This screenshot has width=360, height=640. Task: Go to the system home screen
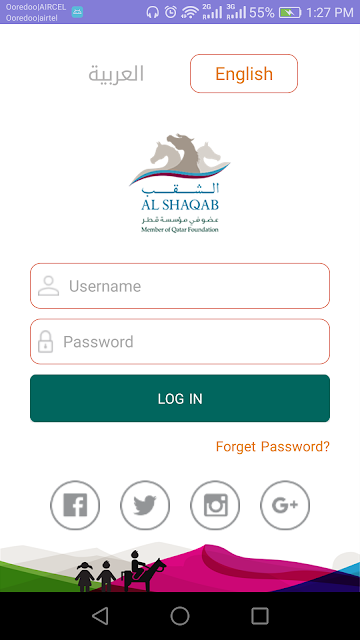180,616
